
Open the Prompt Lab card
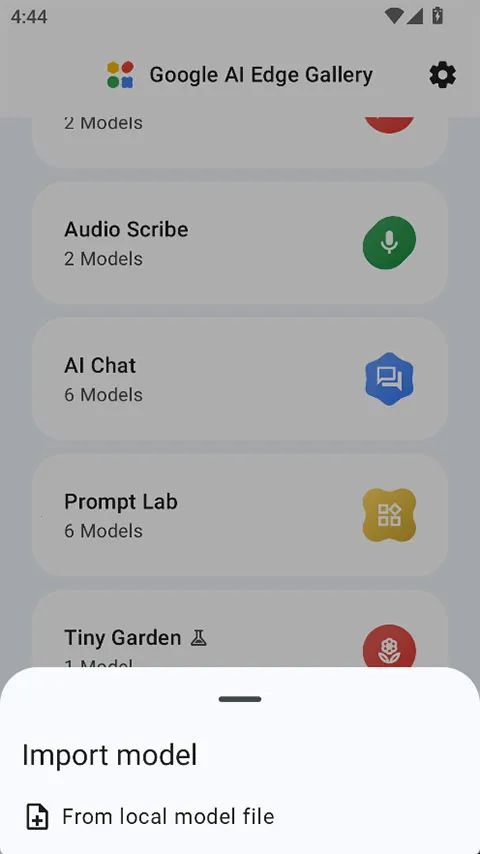coord(240,515)
